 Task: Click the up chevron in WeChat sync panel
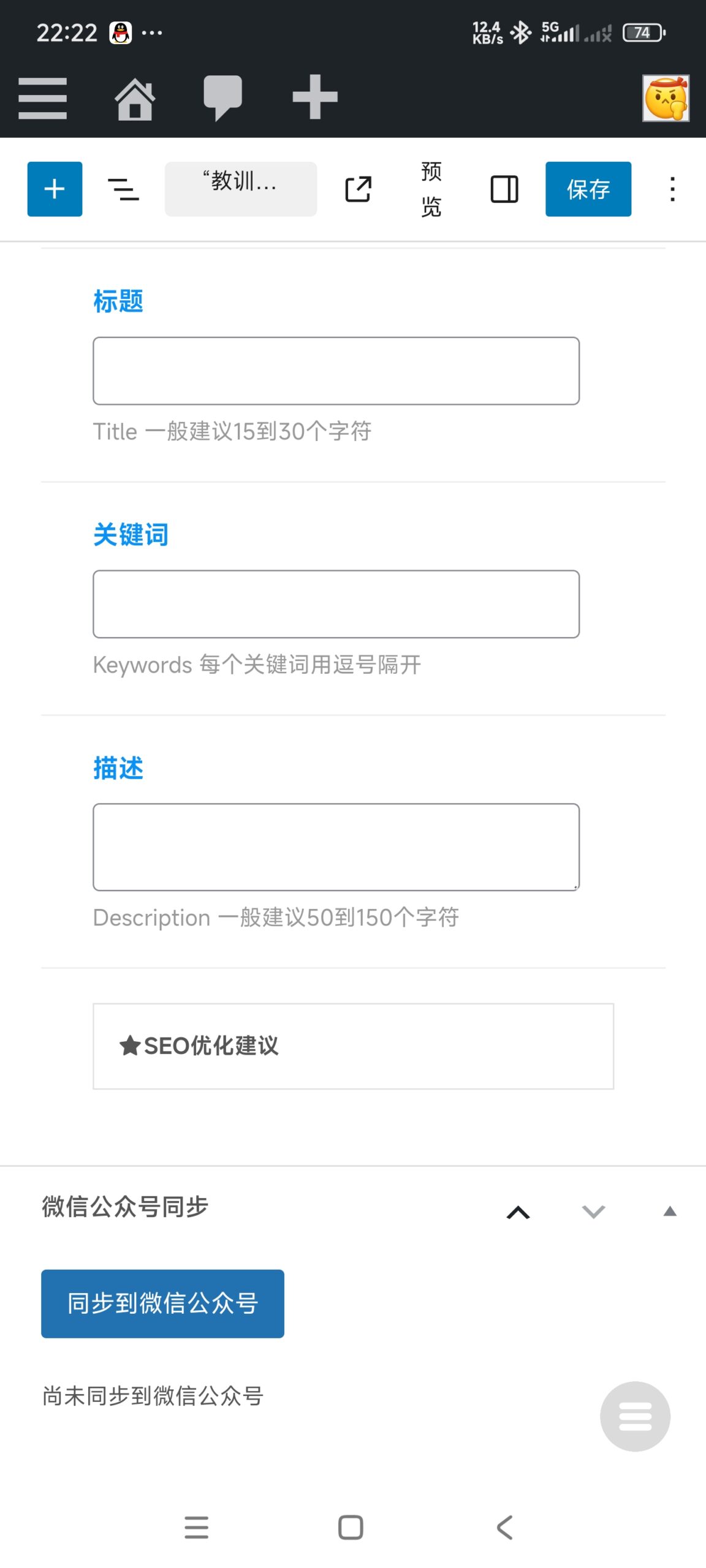pyautogui.click(x=518, y=1213)
